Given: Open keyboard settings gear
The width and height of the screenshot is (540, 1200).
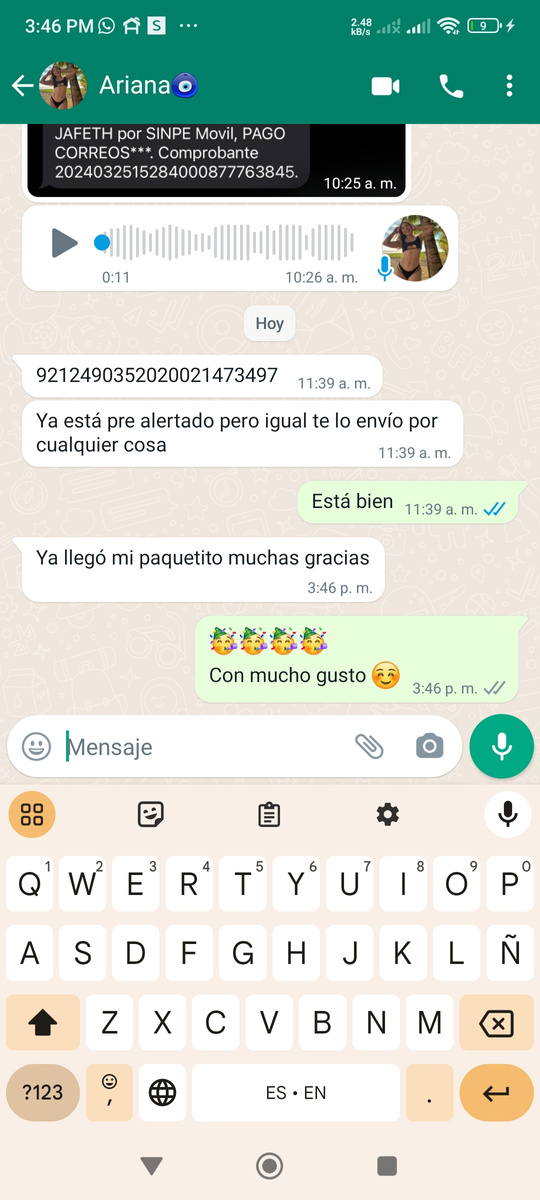Looking at the screenshot, I should coord(388,814).
